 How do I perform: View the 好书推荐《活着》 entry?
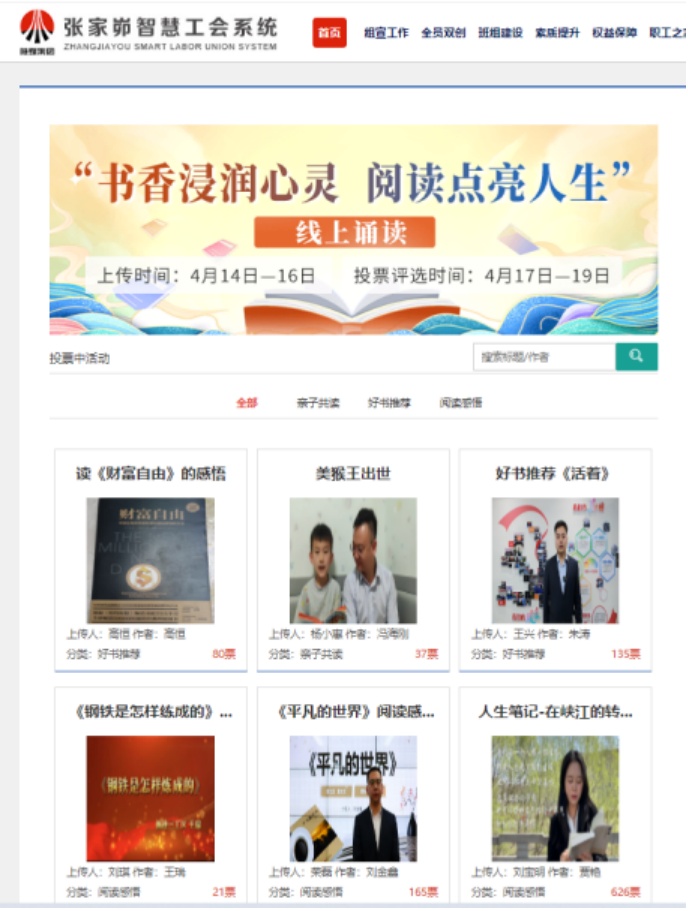[x=554, y=473]
